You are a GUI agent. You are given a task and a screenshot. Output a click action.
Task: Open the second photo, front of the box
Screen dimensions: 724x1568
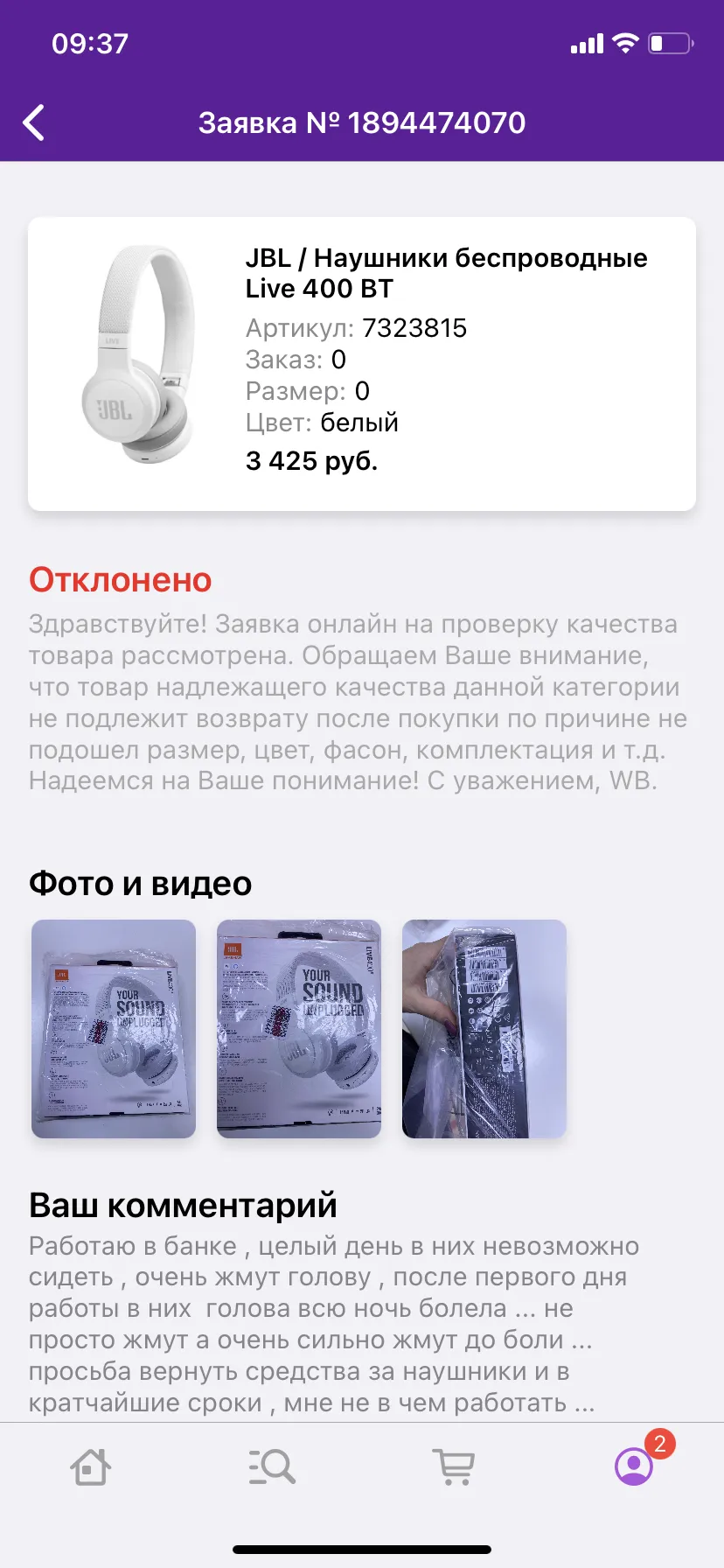(299, 1028)
